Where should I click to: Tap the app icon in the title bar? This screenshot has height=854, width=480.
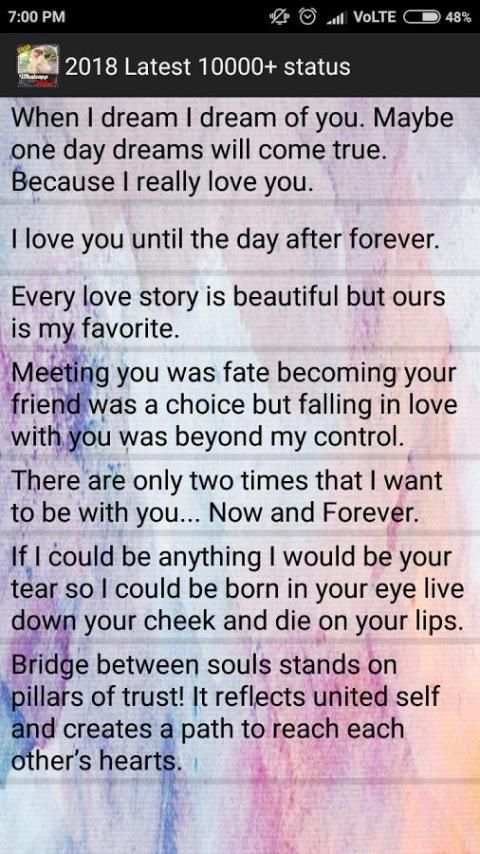38,66
